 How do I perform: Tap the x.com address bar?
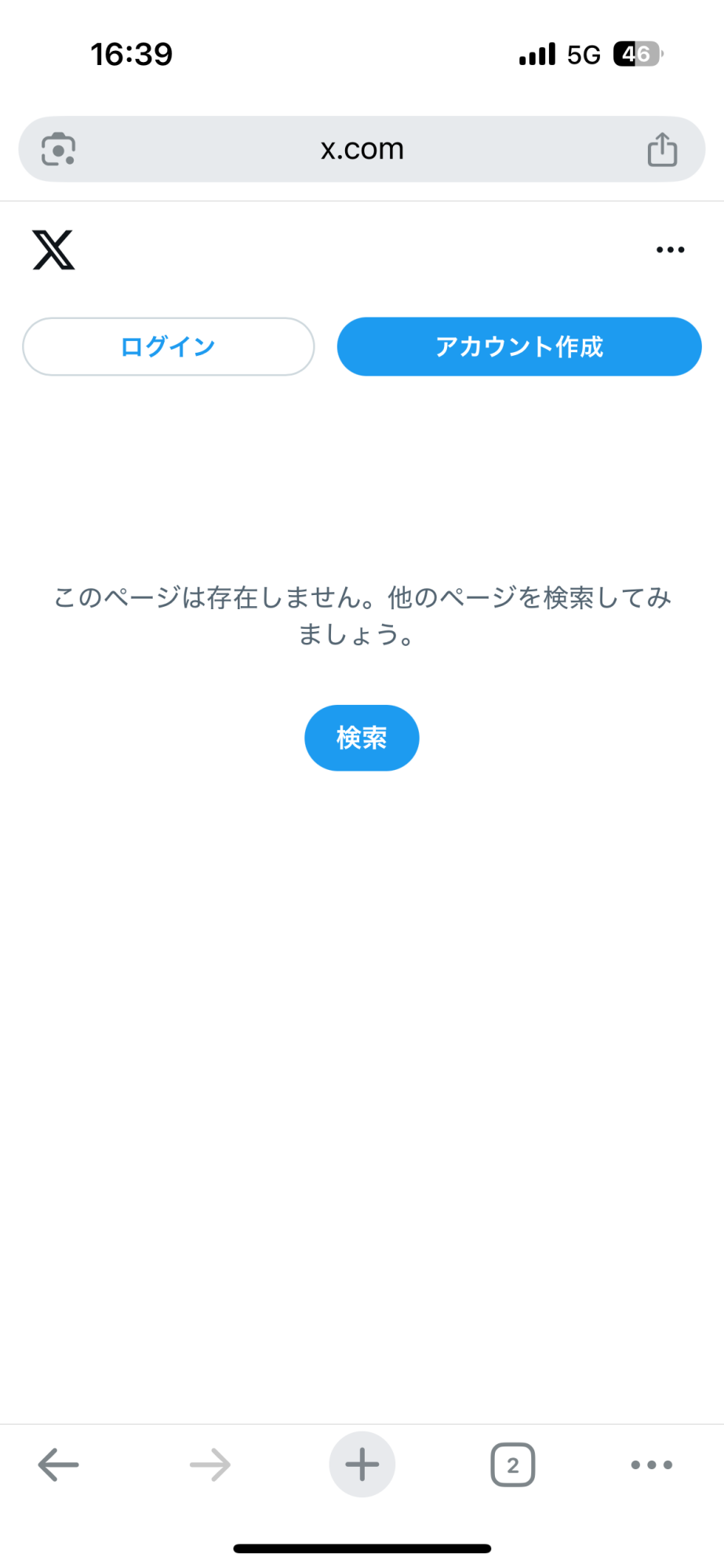click(x=362, y=149)
